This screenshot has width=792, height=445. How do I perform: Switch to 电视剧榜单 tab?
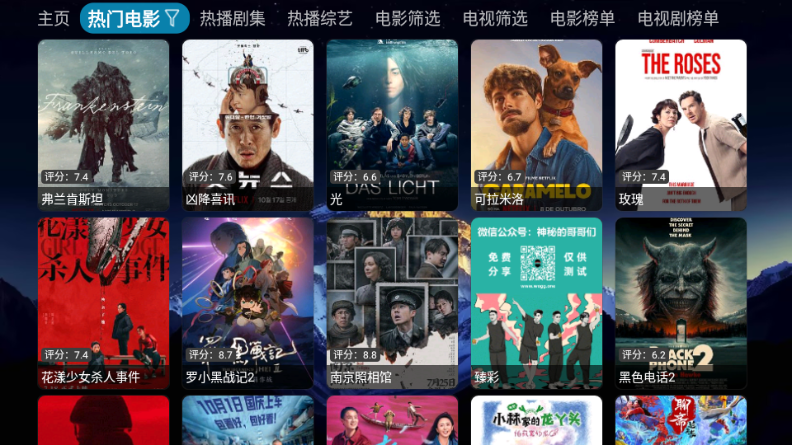pos(678,18)
